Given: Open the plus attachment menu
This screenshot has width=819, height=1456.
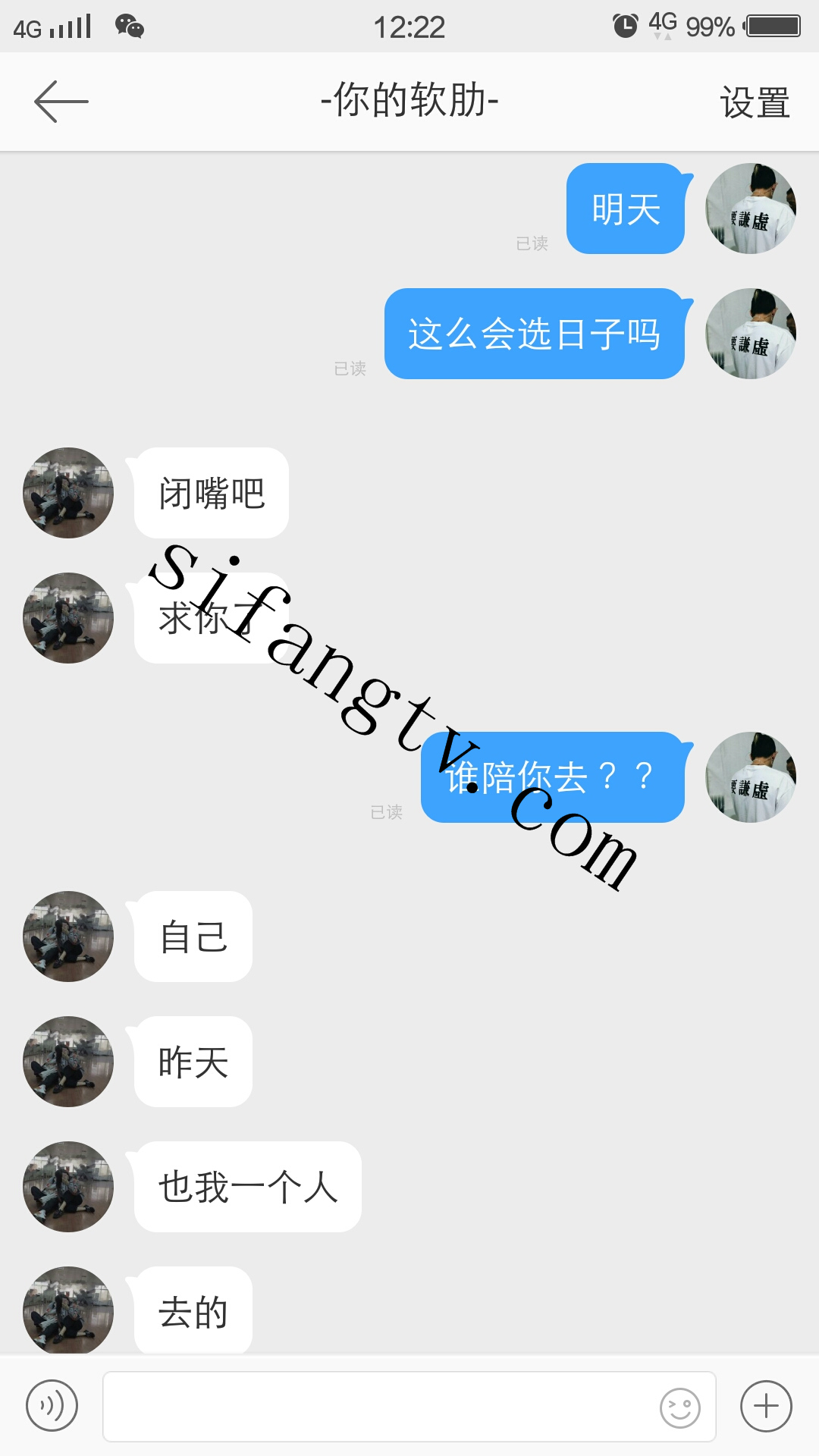Looking at the screenshot, I should (x=766, y=1406).
